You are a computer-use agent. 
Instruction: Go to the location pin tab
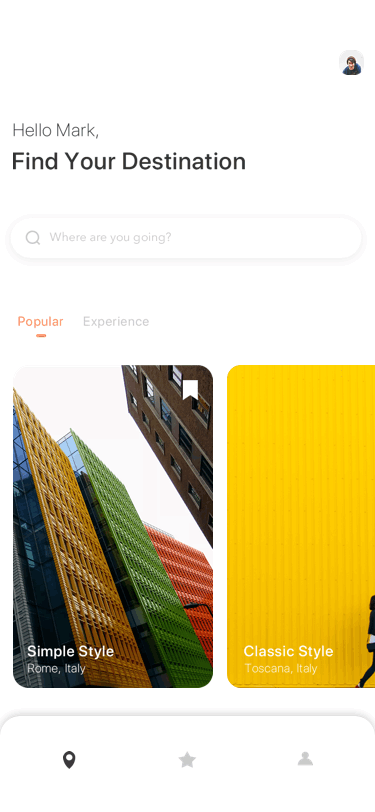click(69, 760)
